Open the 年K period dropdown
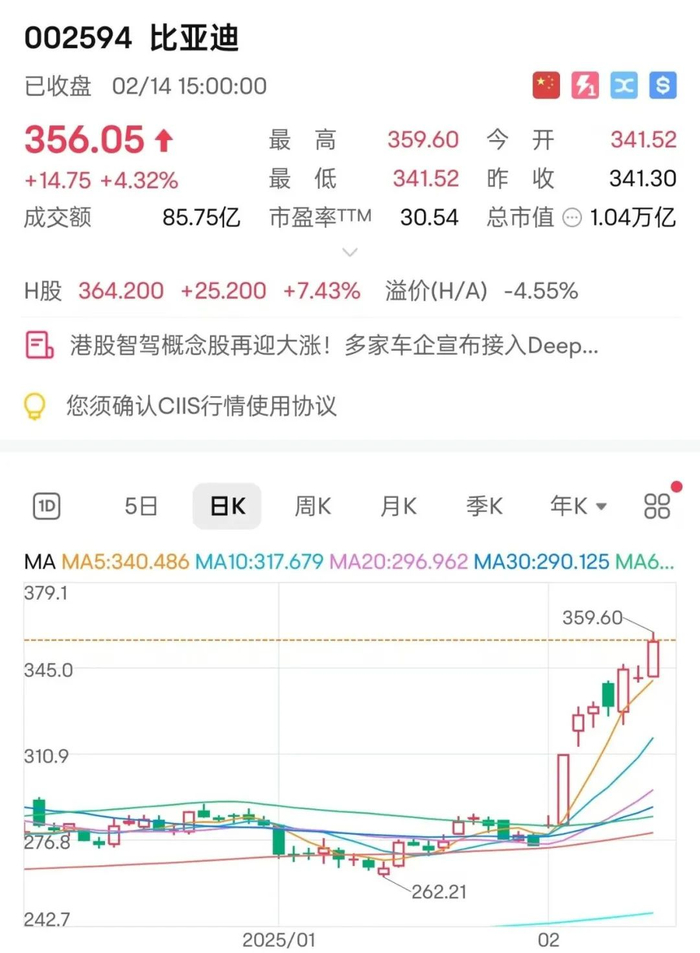 578,506
